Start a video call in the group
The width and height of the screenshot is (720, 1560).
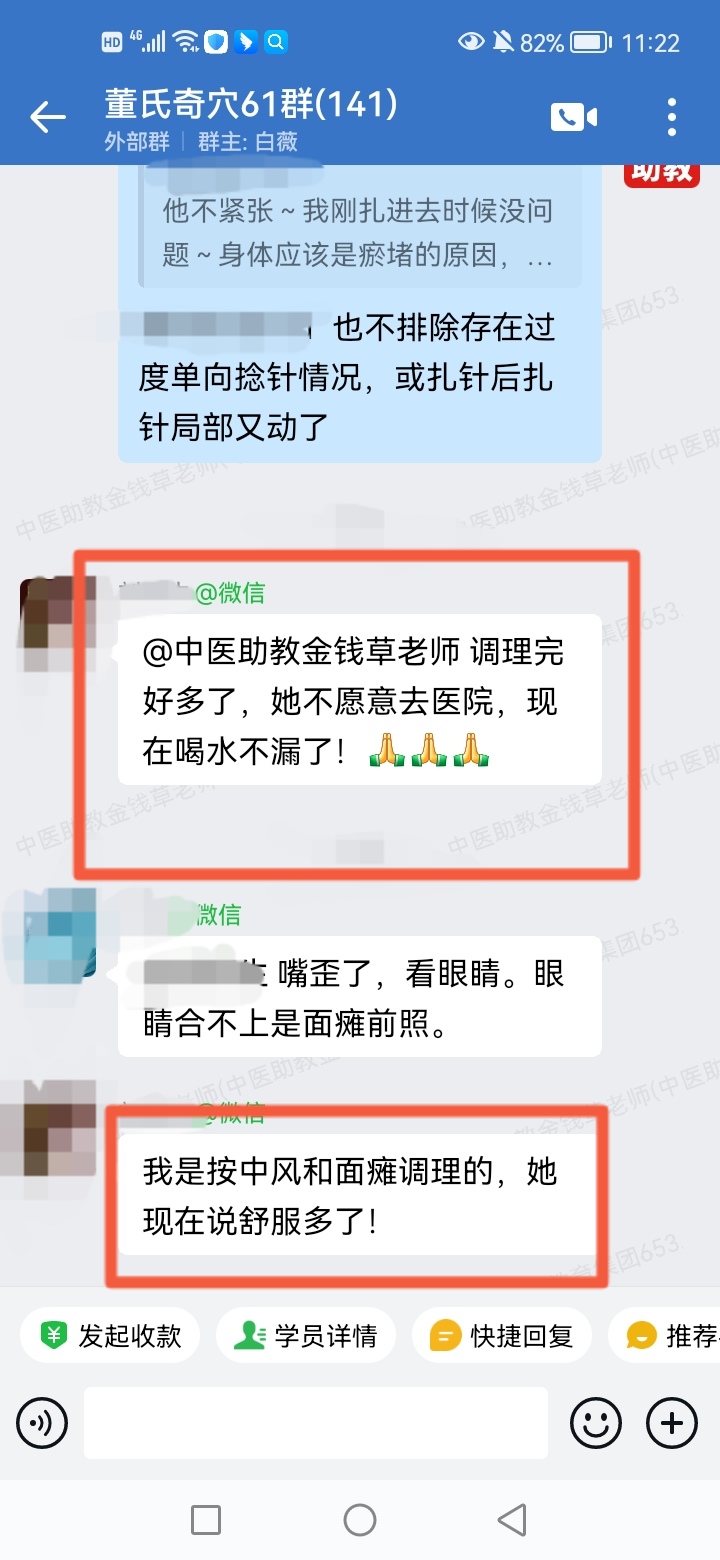tap(573, 117)
